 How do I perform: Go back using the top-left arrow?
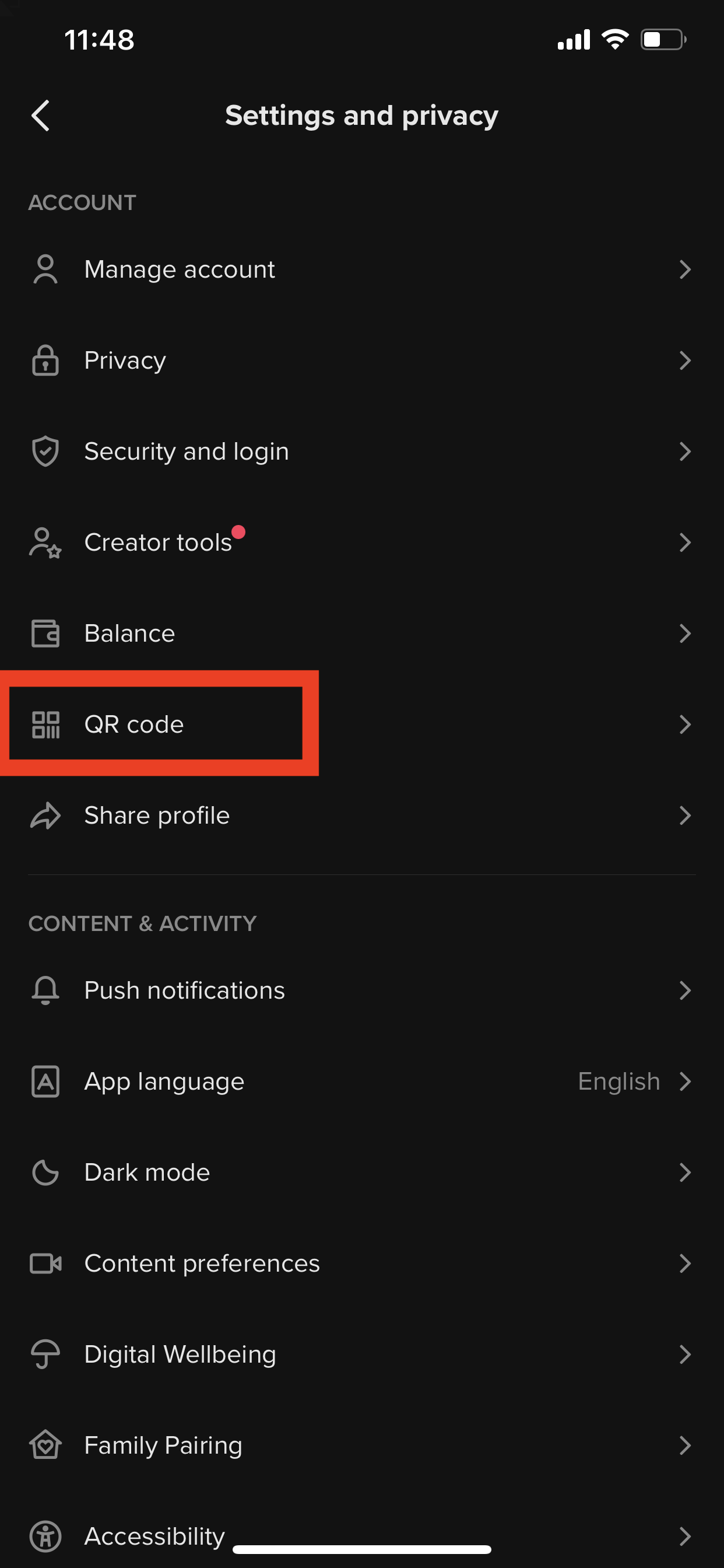click(x=41, y=116)
